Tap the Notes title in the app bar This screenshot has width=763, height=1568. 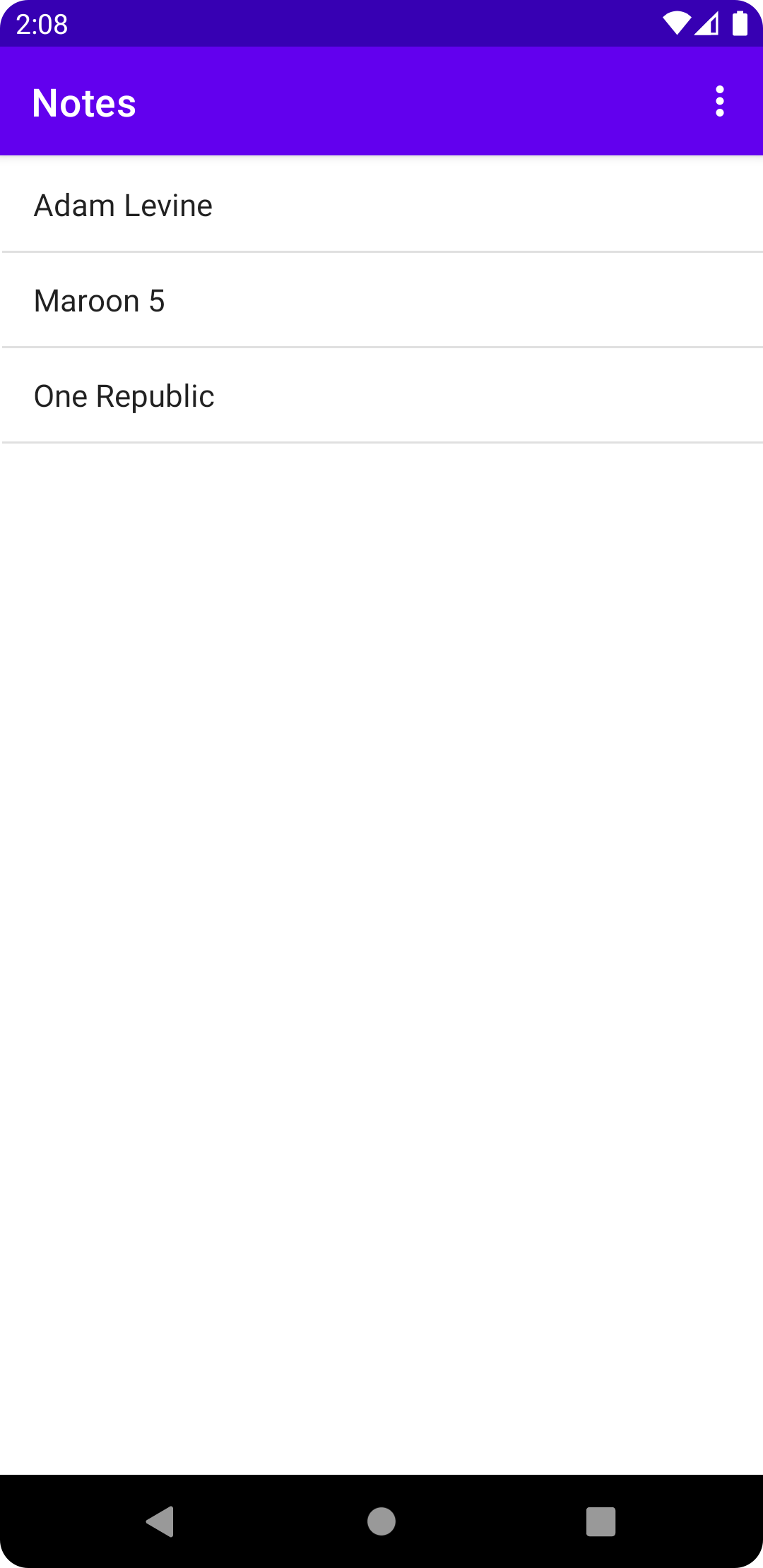coord(83,102)
